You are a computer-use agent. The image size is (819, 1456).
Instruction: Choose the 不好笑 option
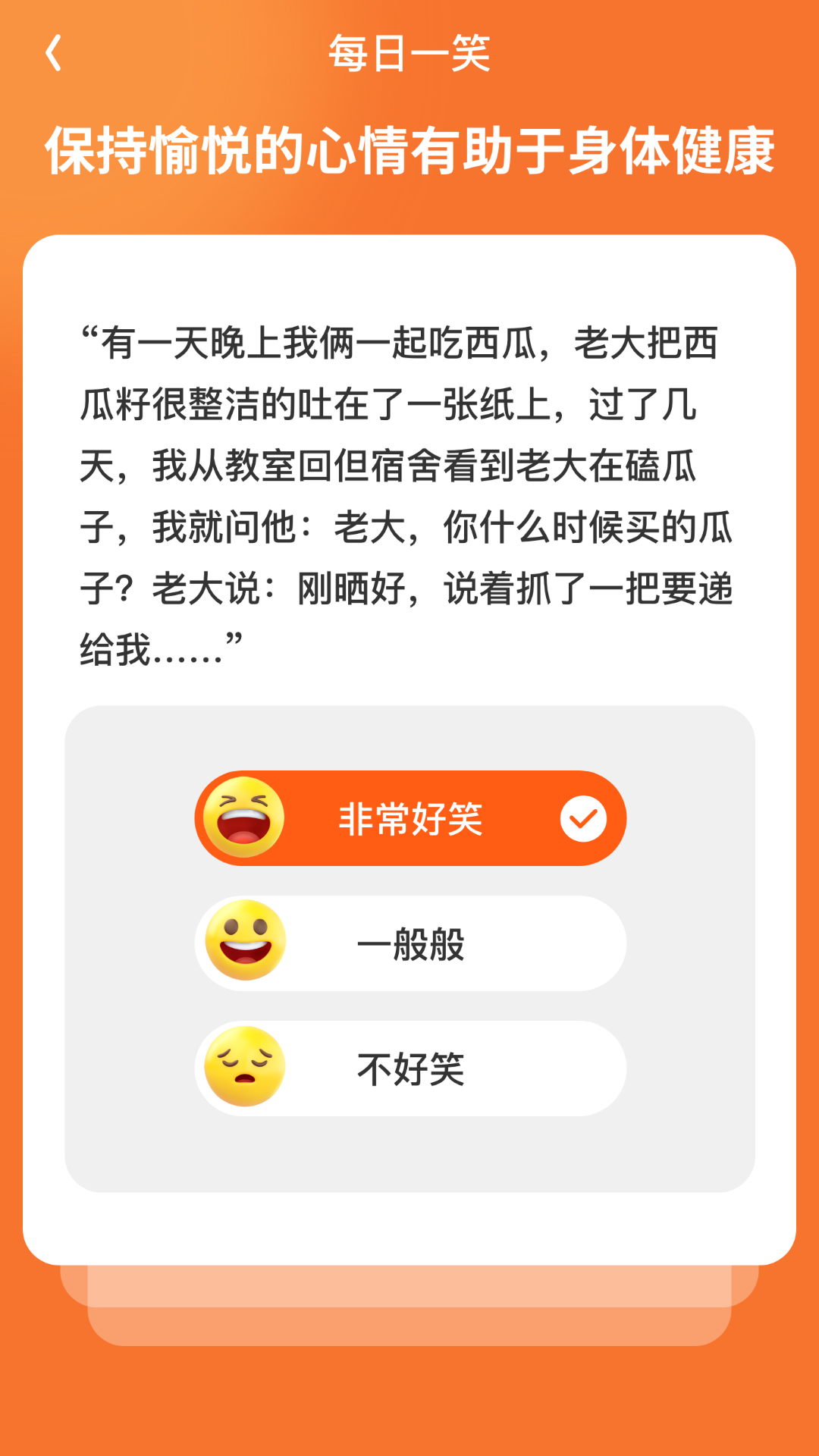(410, 1068)
